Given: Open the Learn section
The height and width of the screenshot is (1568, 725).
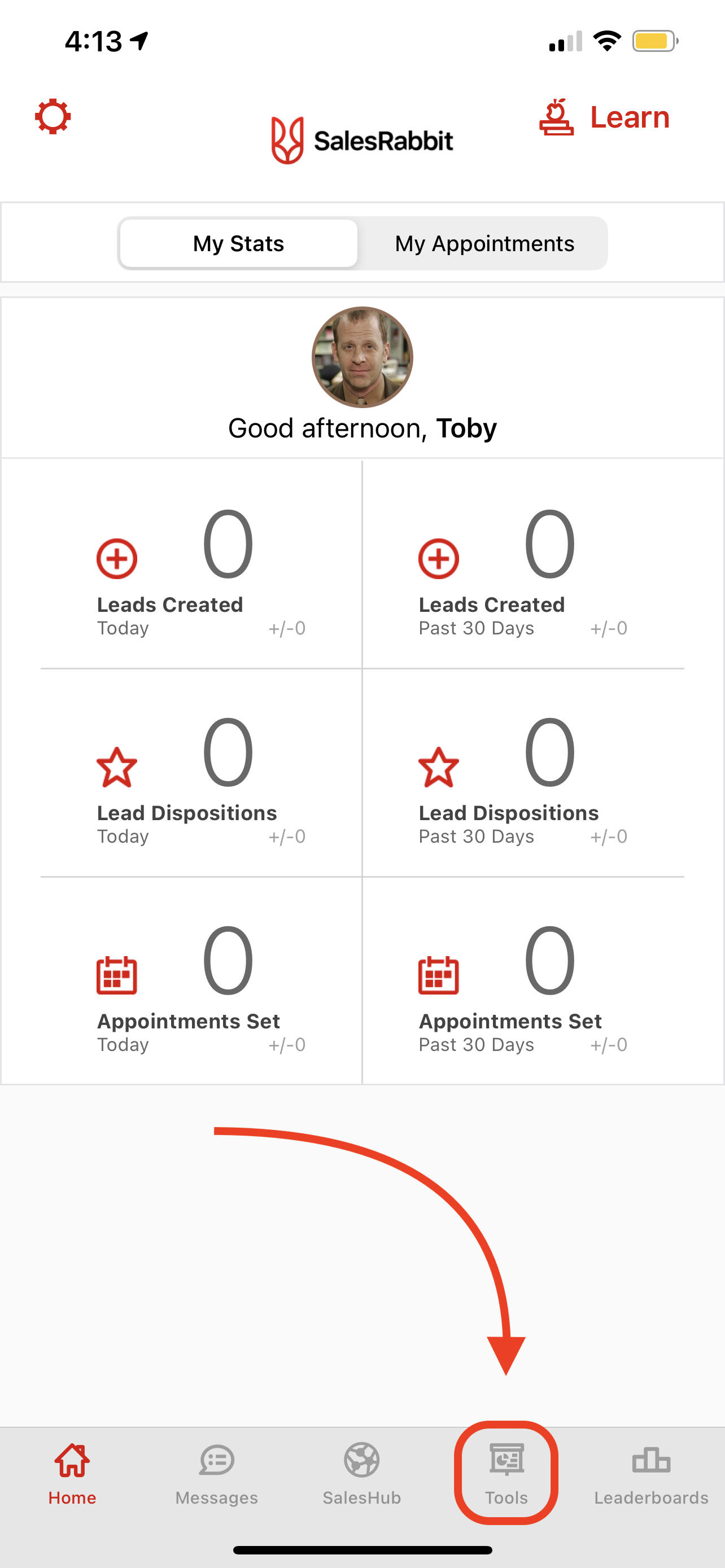Looking at the screenshot, I should pyautogui.click(x=605, y=117).
